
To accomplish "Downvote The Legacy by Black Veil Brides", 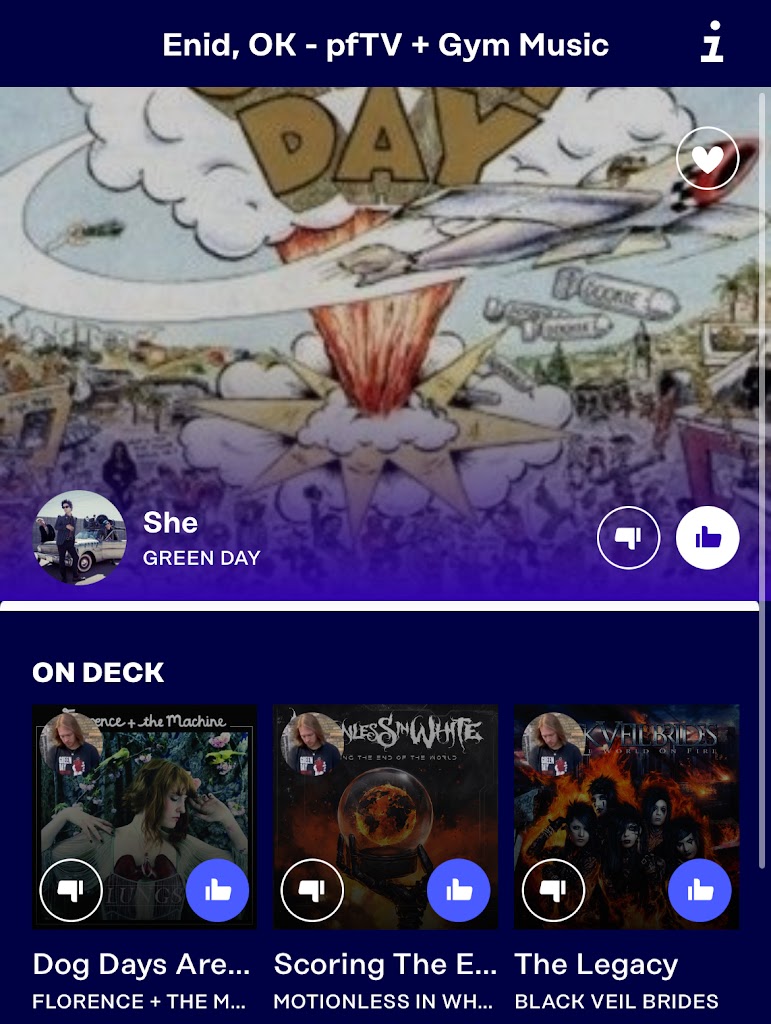I will (x=553, y=889).
